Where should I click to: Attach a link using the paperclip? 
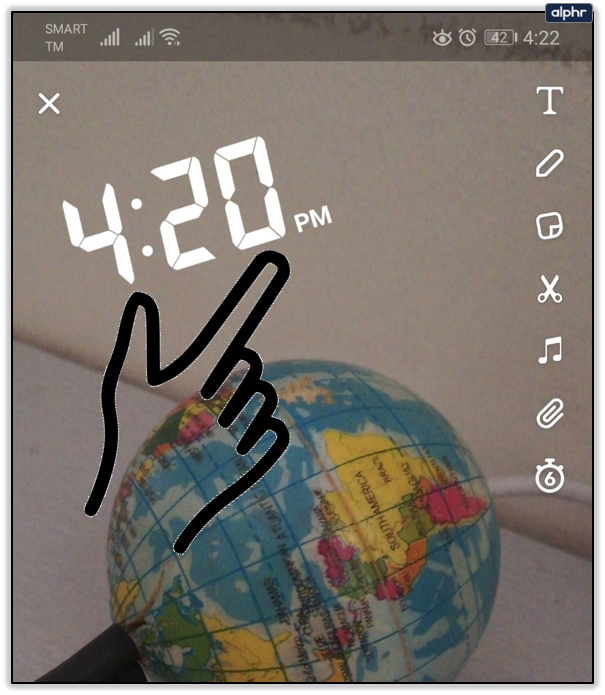tap(549, 414)
